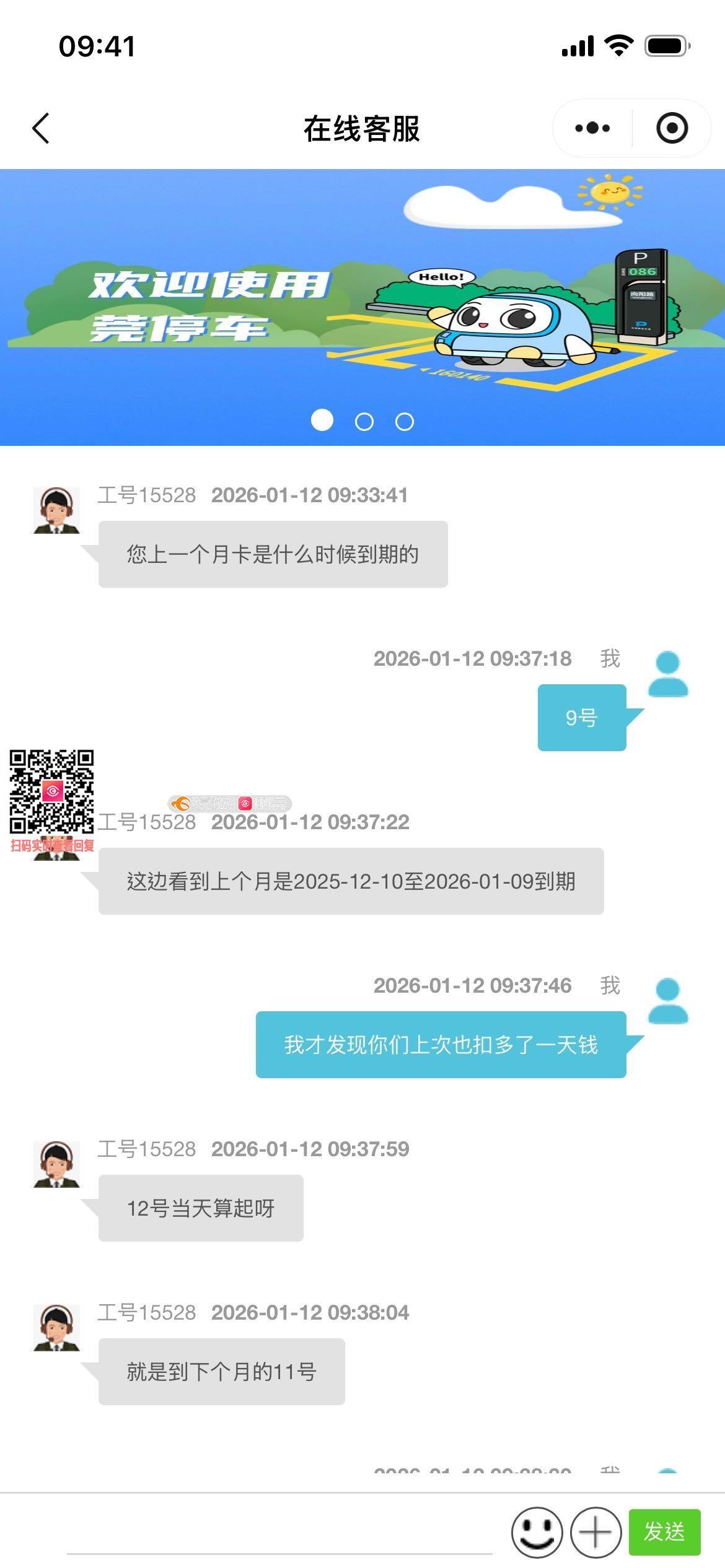Screen dimensions: 725x1568
Task: Jump to the second banner slide dot
Action: [364, 422]
